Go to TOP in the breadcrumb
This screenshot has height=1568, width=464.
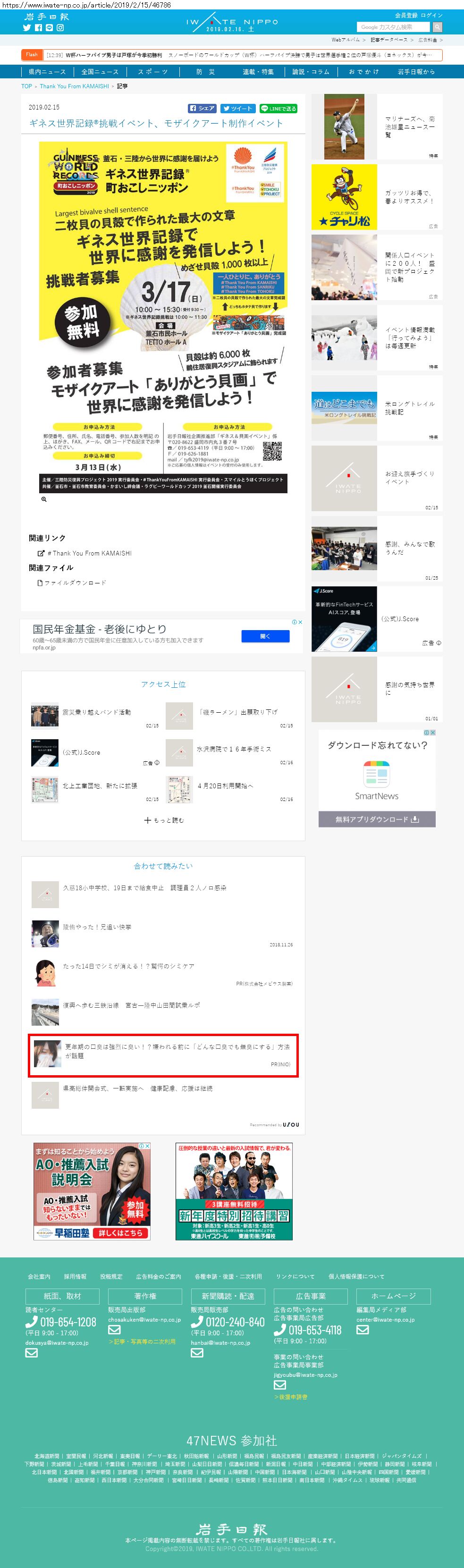pyautogui.click(x=26, y=86)
